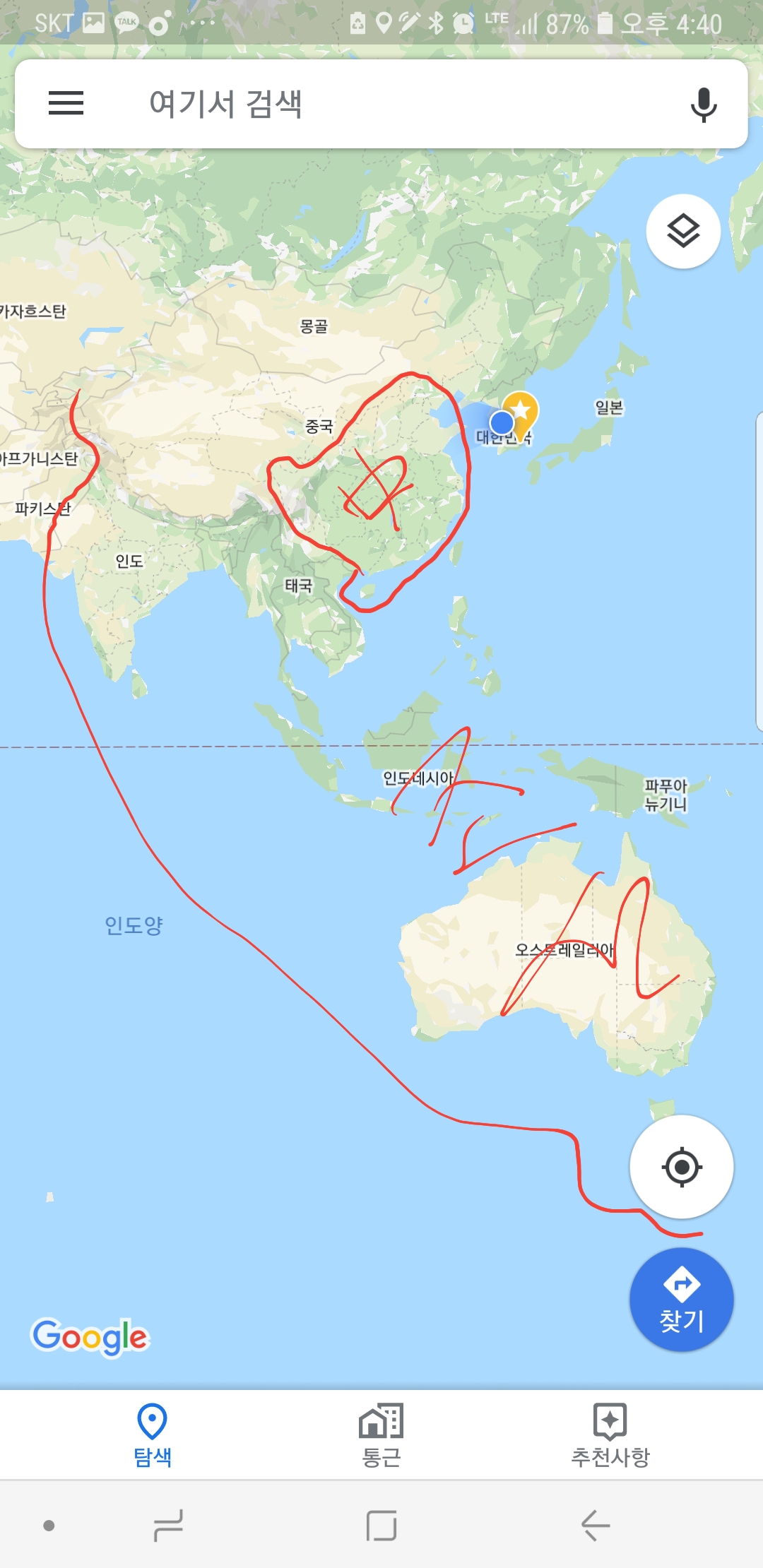Open the '추천사항' tab

[x=610, y=1435]
